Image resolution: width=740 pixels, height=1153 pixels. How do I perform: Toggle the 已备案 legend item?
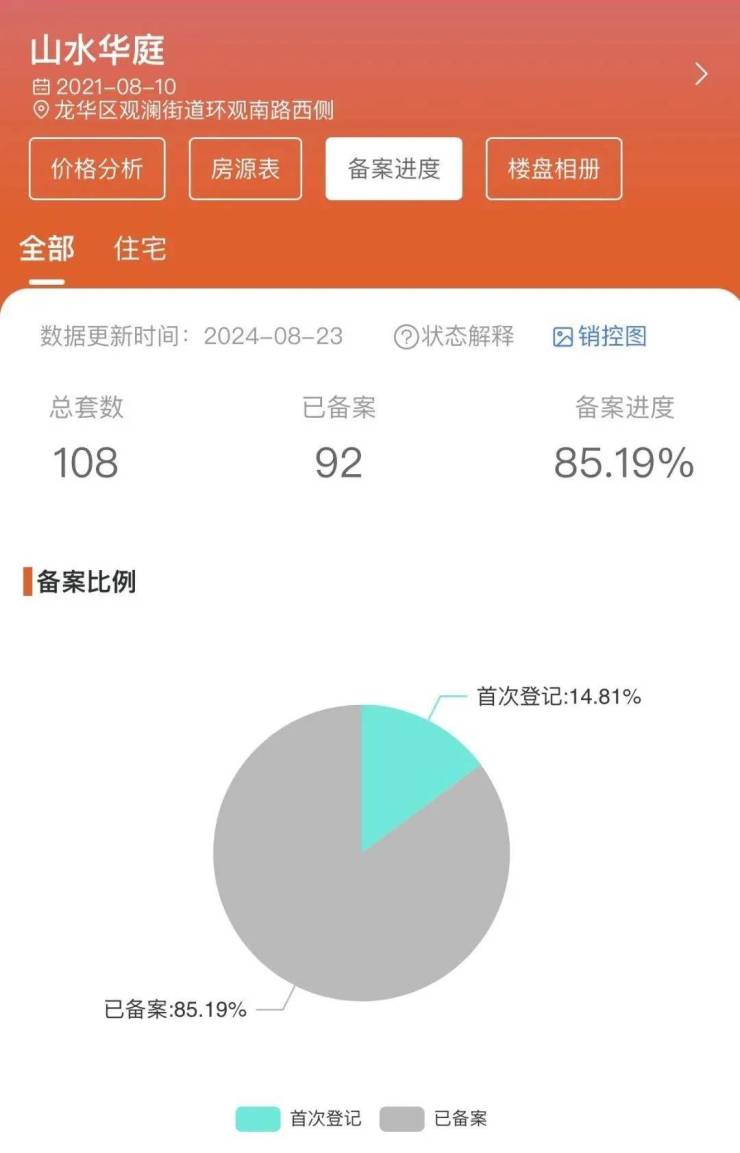pos(434,1119)
